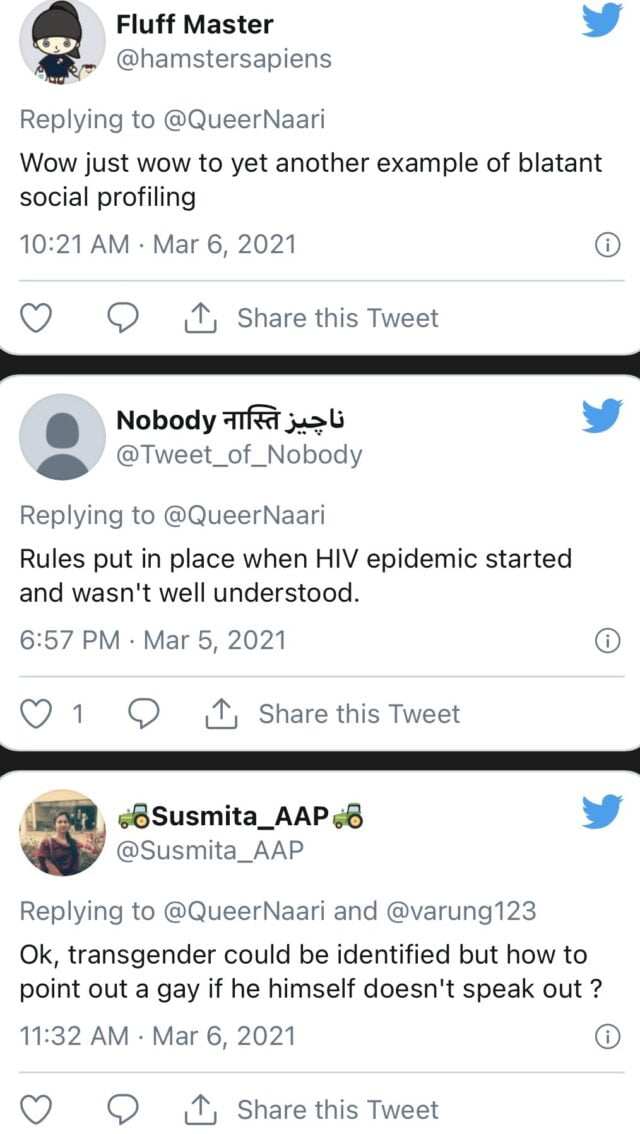Like Fluff Master's tweet
The image size is (640, 1134).
click(x=37, y=318)
